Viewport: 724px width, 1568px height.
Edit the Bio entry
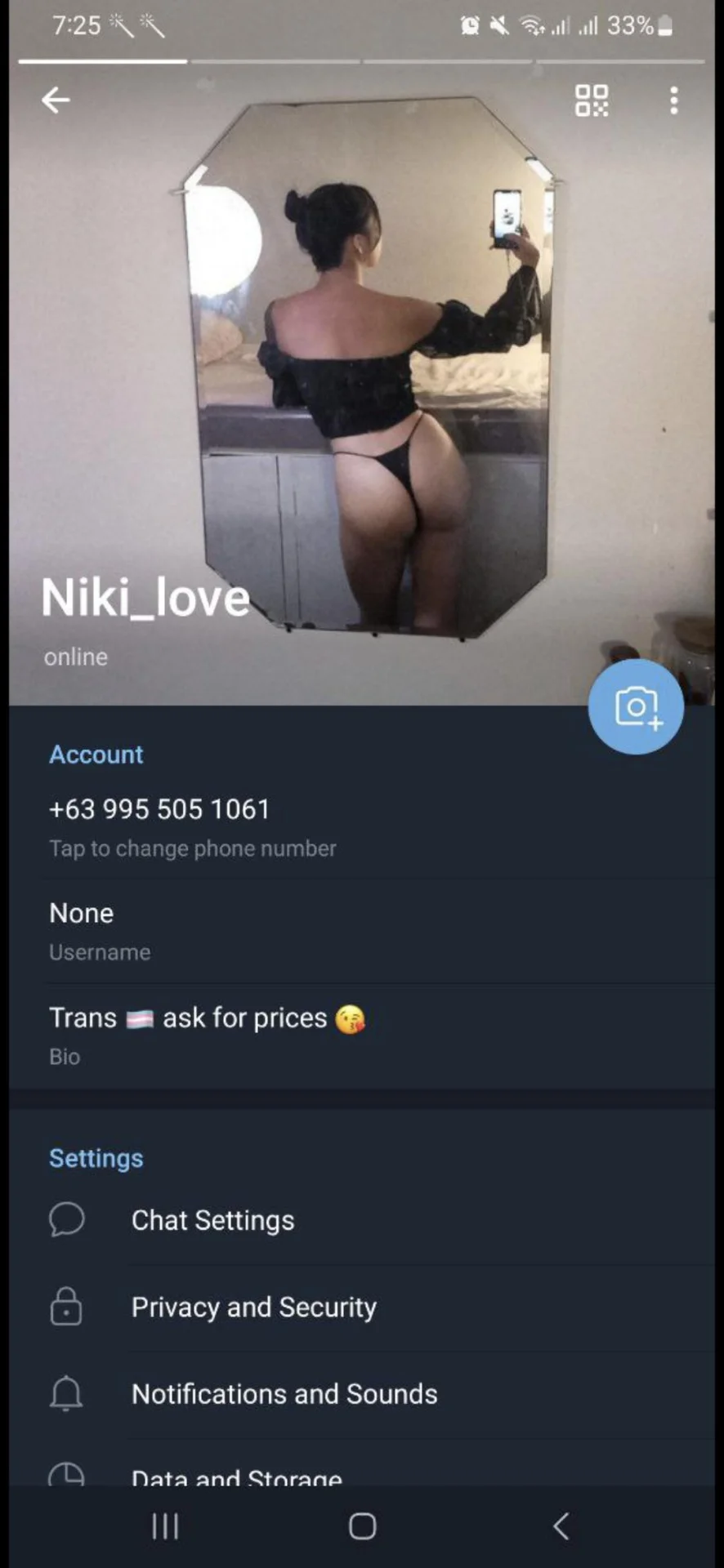pos(362,1036)
